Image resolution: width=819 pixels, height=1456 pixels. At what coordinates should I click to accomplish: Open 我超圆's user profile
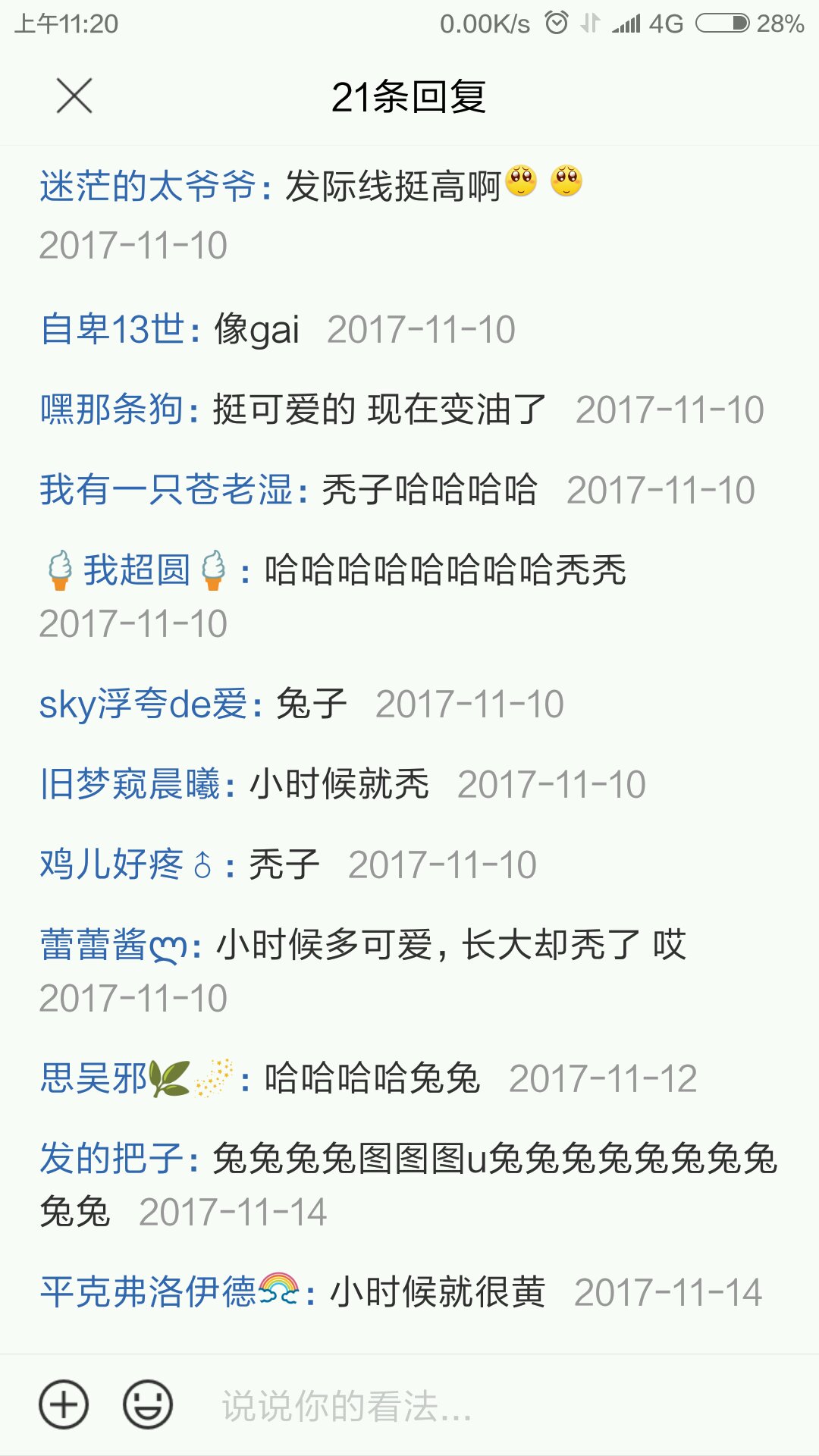pyautogui.click(x=136, y=570)
